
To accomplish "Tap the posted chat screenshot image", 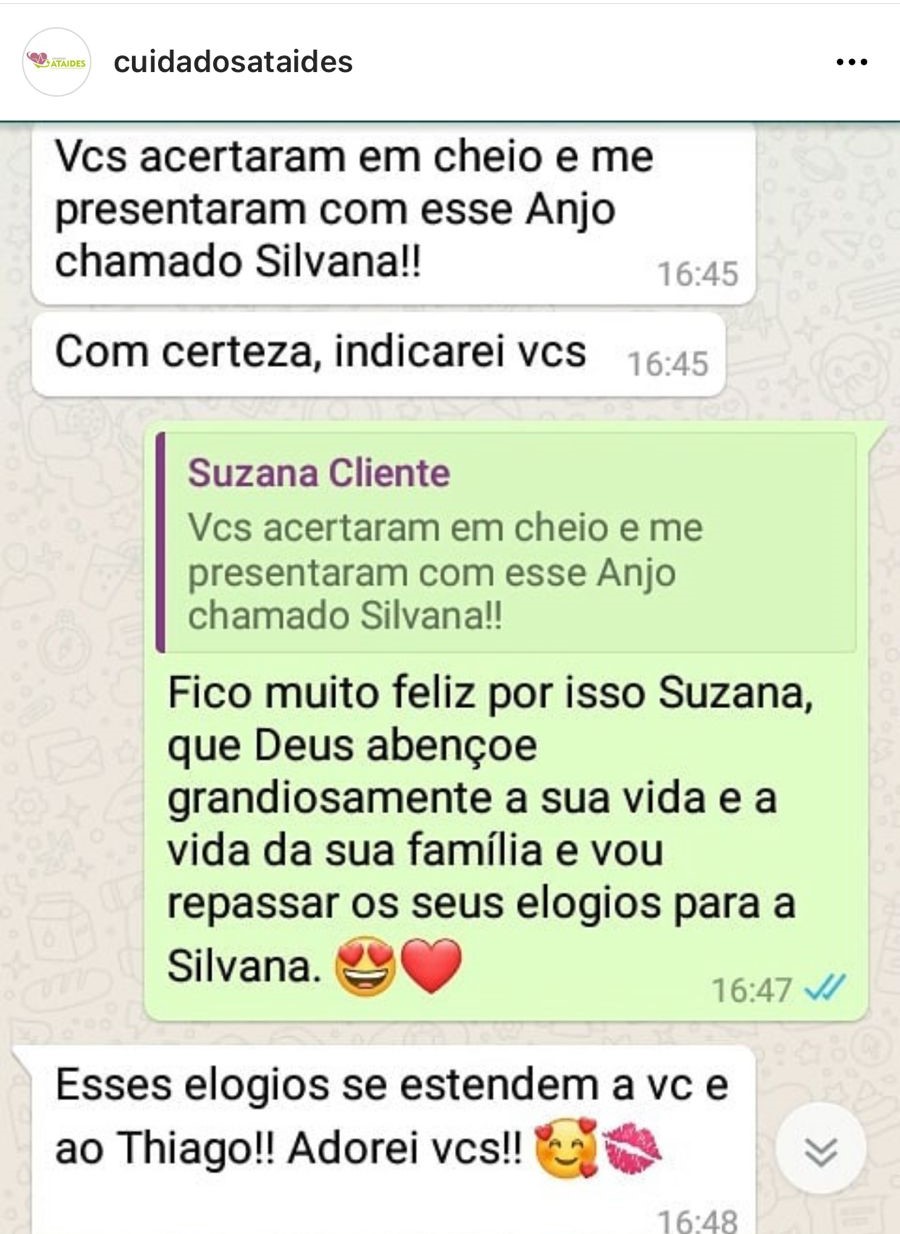I will click(450, 680).
